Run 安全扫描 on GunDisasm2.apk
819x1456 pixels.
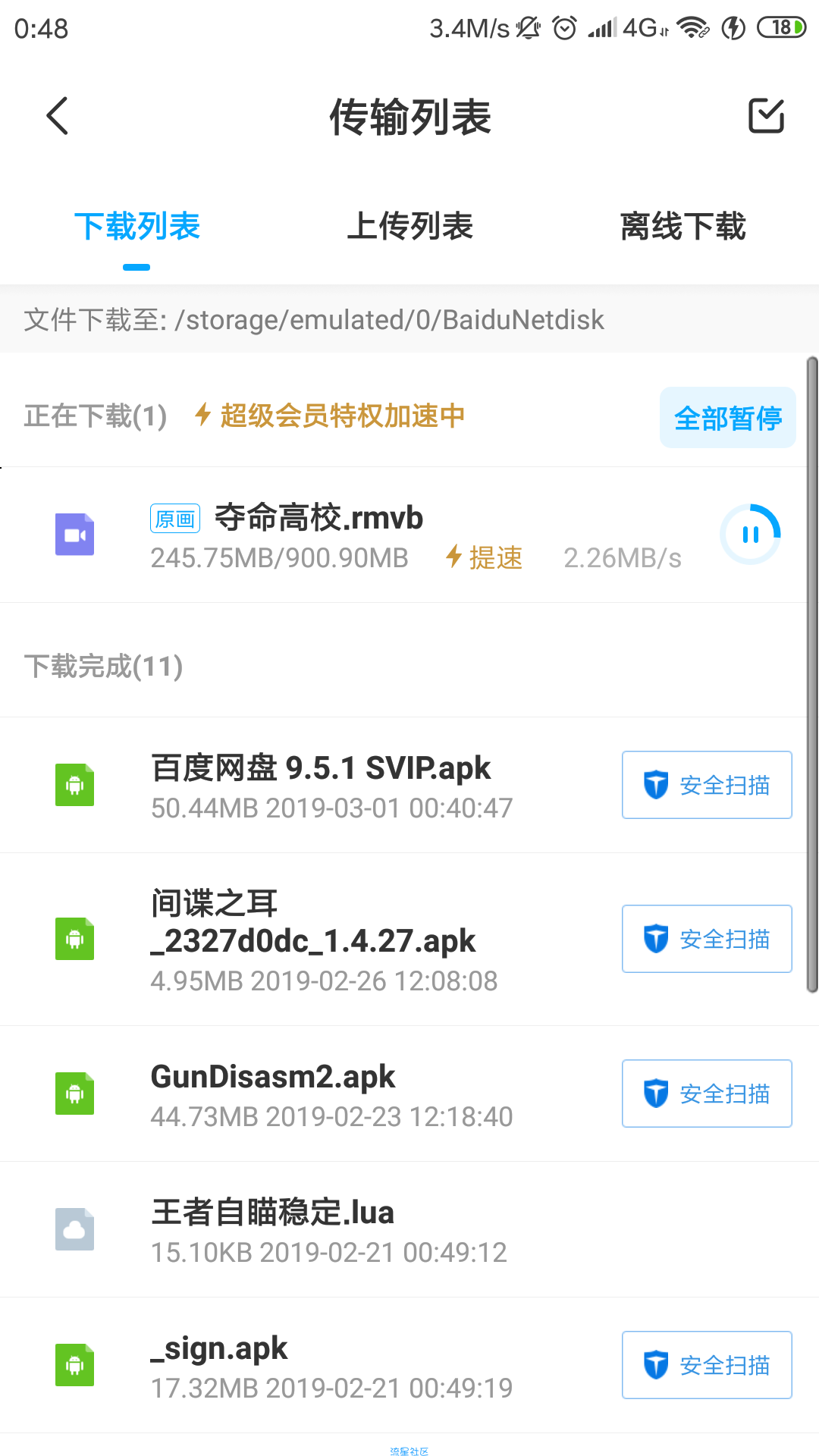[707, 1094]
